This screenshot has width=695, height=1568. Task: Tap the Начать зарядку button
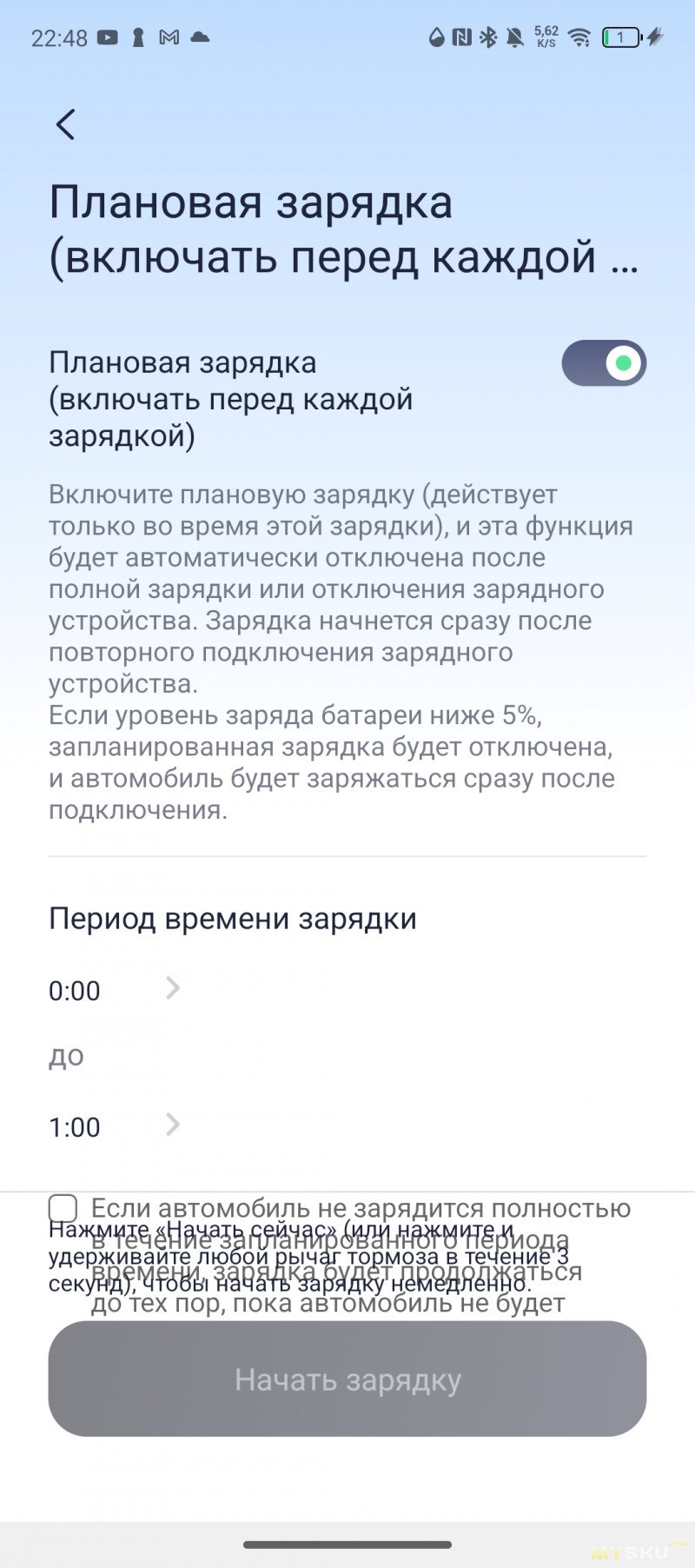(x=347, y=1379)
